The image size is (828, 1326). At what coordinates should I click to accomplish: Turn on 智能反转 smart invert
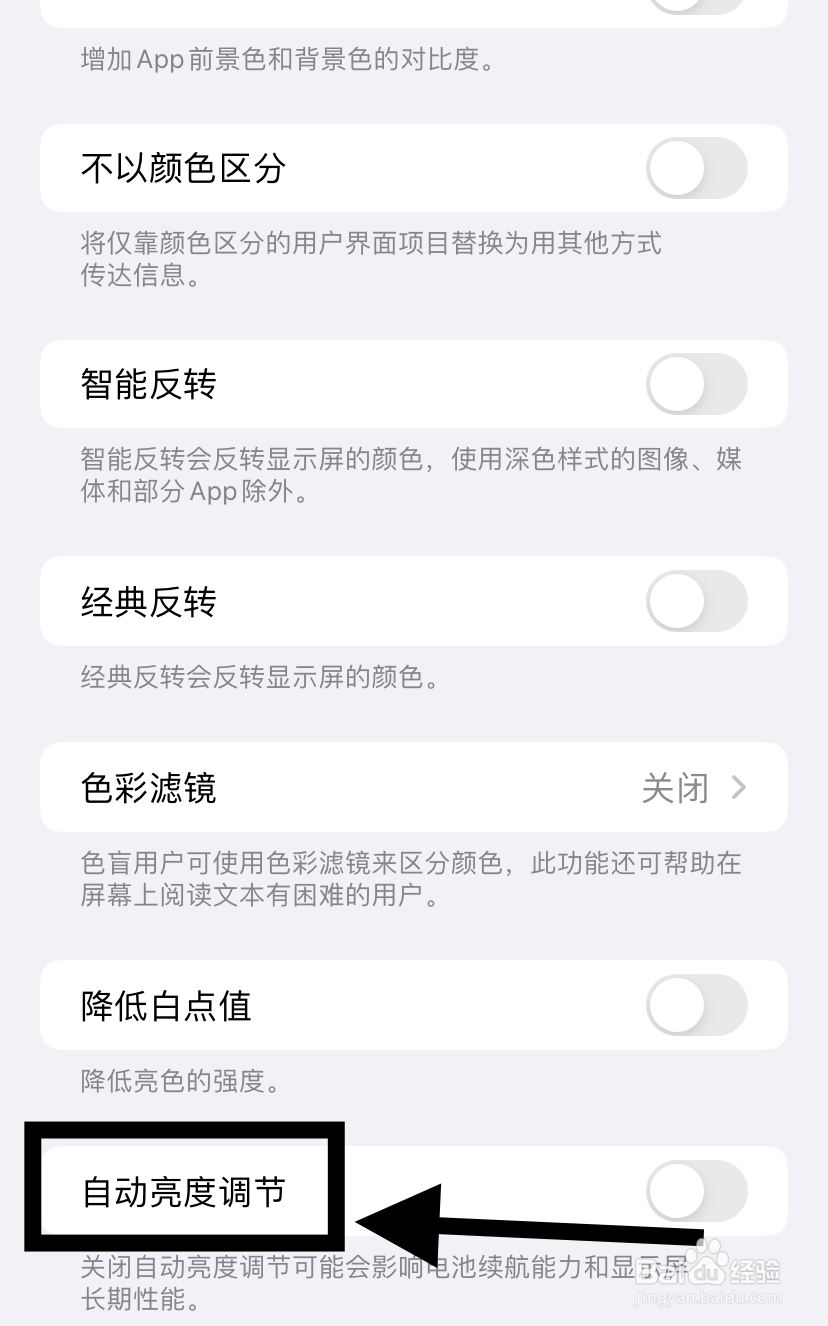pos(696,384)
